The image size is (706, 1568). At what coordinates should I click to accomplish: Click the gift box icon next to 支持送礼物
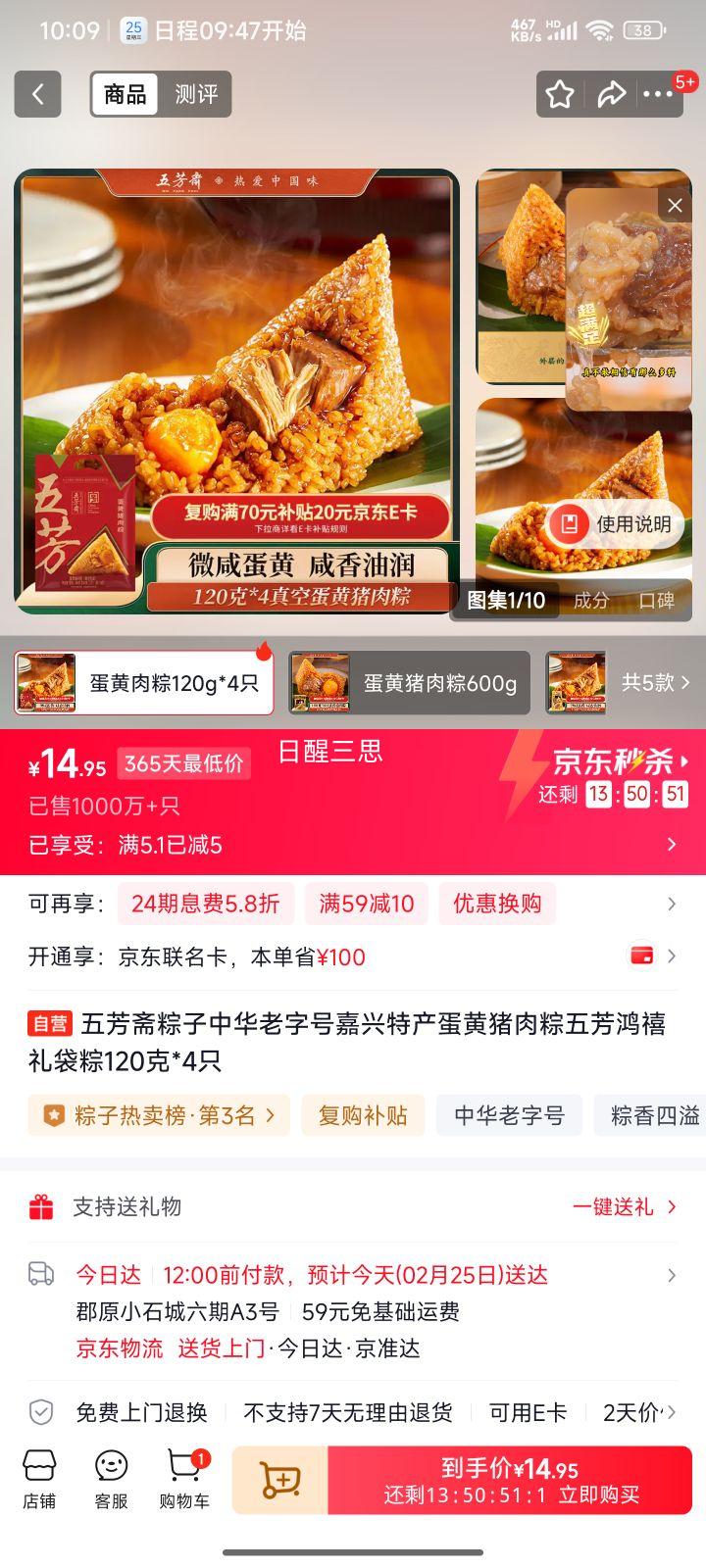pos(41,1206)
